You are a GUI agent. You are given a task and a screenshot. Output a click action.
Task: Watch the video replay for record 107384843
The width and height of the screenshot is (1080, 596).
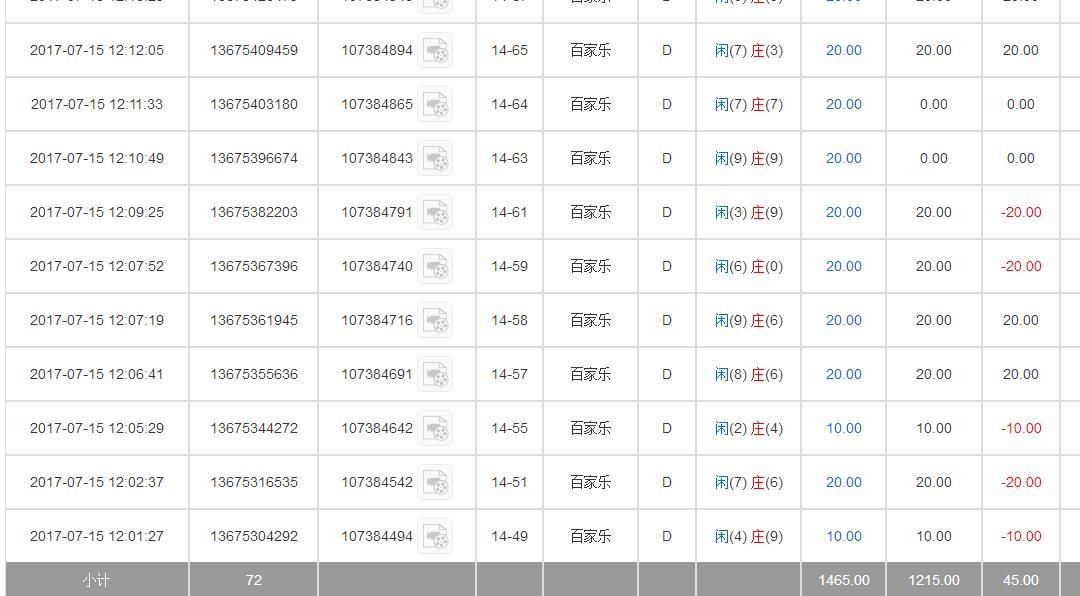435,158
